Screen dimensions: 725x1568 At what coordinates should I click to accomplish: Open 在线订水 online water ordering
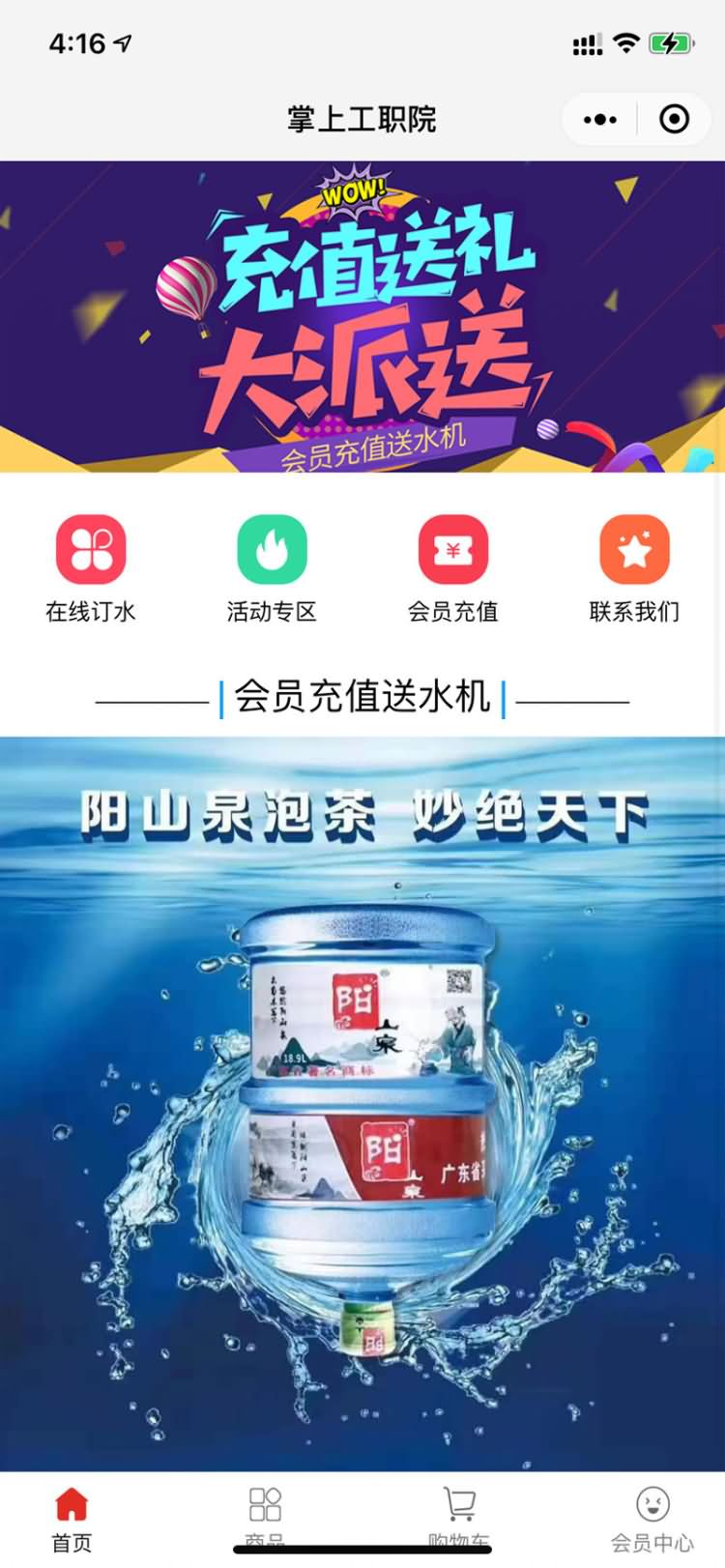pyautogui.click(x=91, y=567)
